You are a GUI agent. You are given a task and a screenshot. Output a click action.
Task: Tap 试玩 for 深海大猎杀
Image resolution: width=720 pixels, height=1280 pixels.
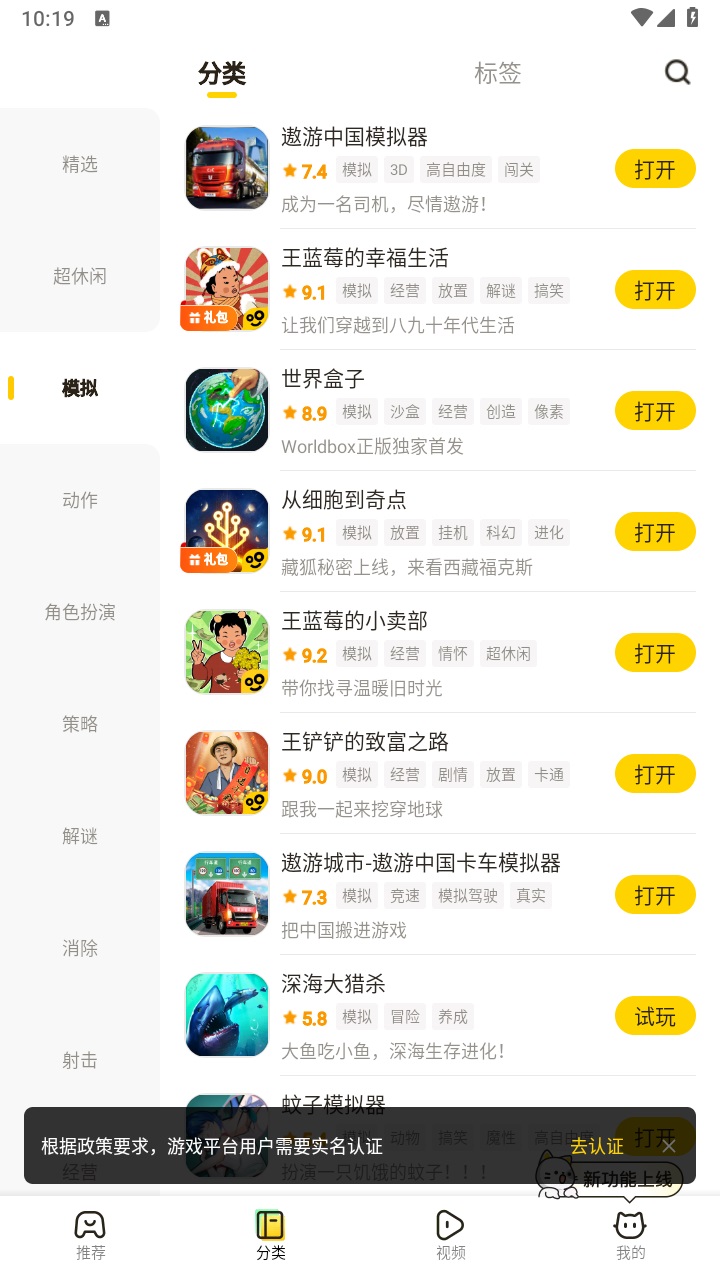point(655,1015)
